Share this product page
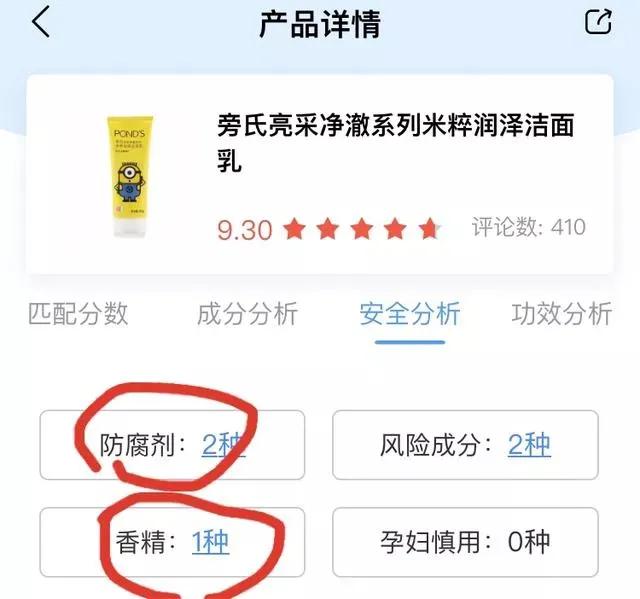The image size is (640, 599). [x=597, y=22]
